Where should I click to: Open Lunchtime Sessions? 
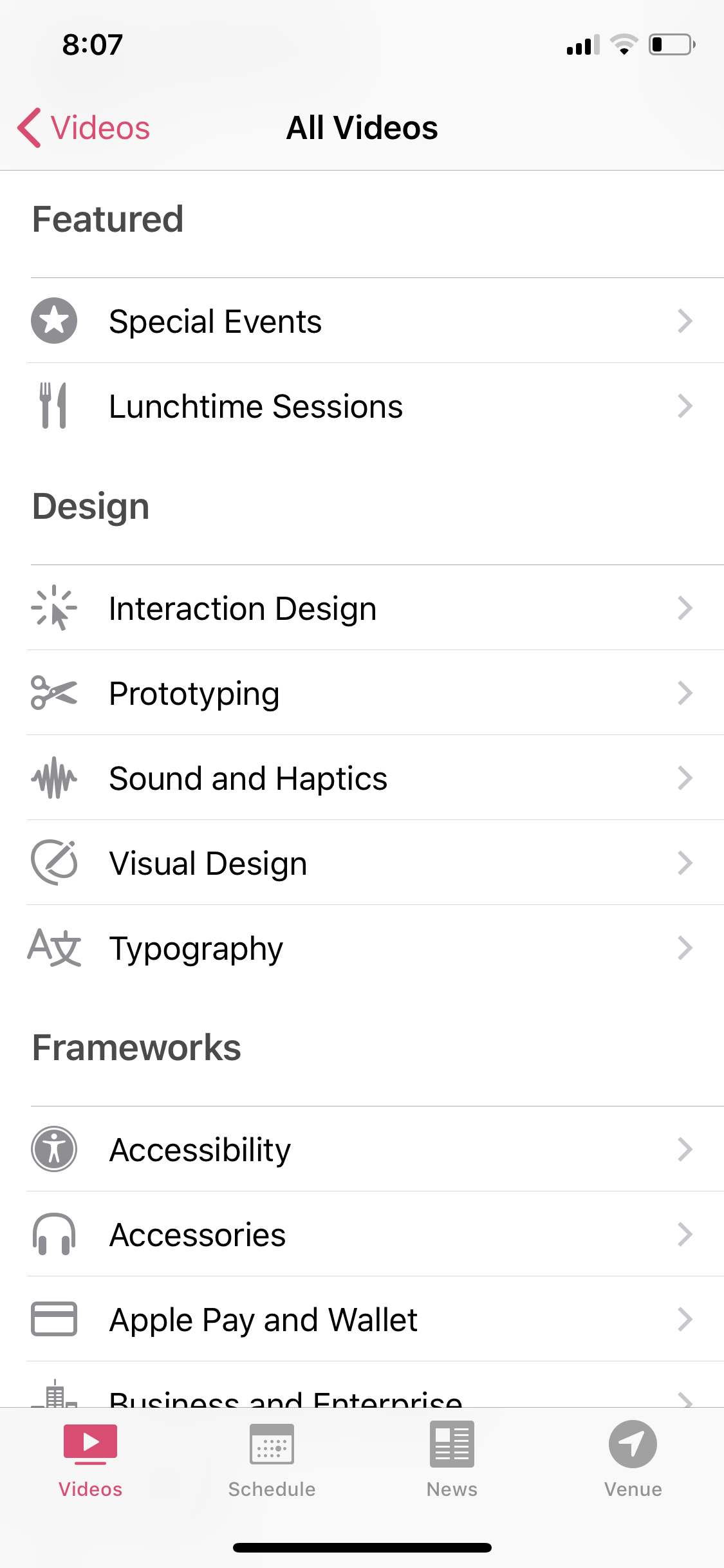[x=362, y=406]
